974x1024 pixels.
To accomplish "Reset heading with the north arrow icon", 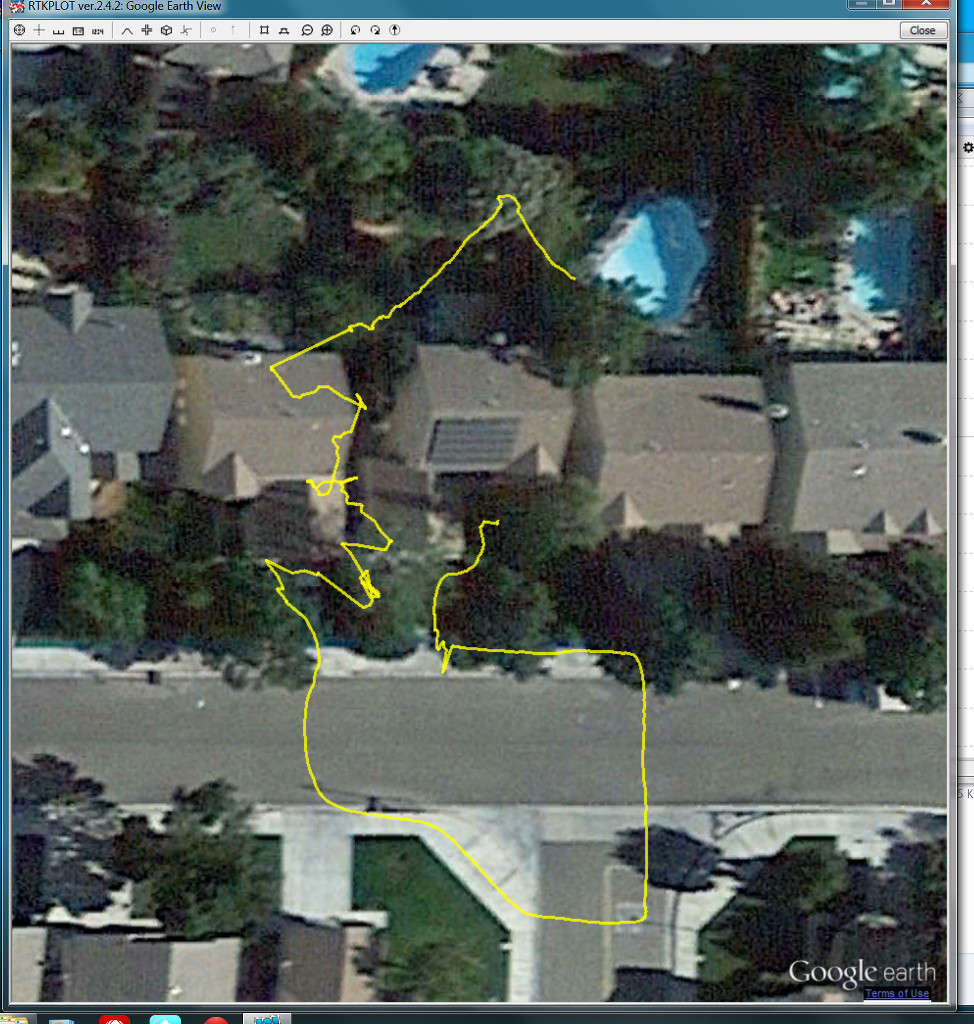I will 395,30.
